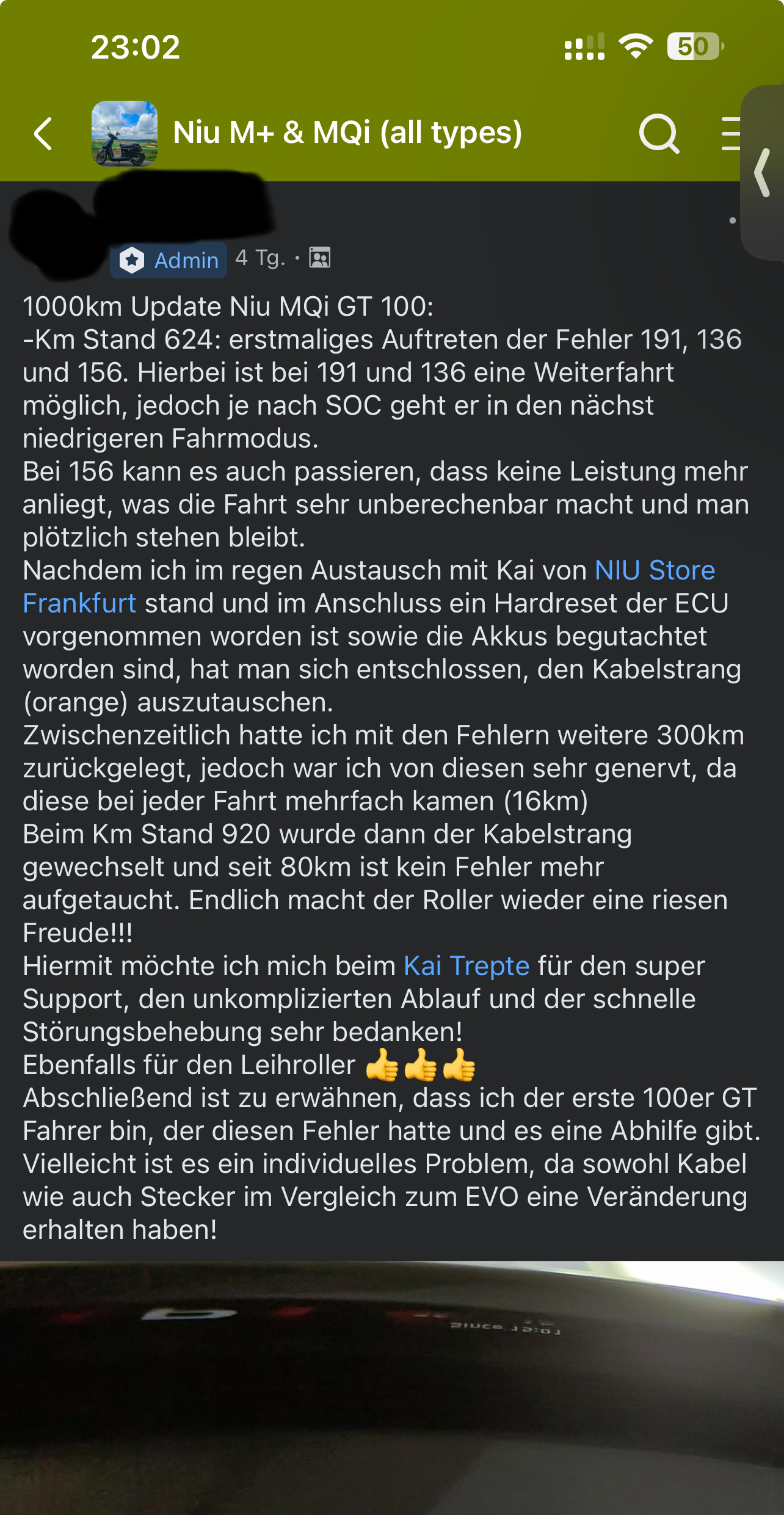Viewport: 784px width, 1515px height.
Task: Open the Niu M+ & MQi group page
Action: click(x=347, y=133)
